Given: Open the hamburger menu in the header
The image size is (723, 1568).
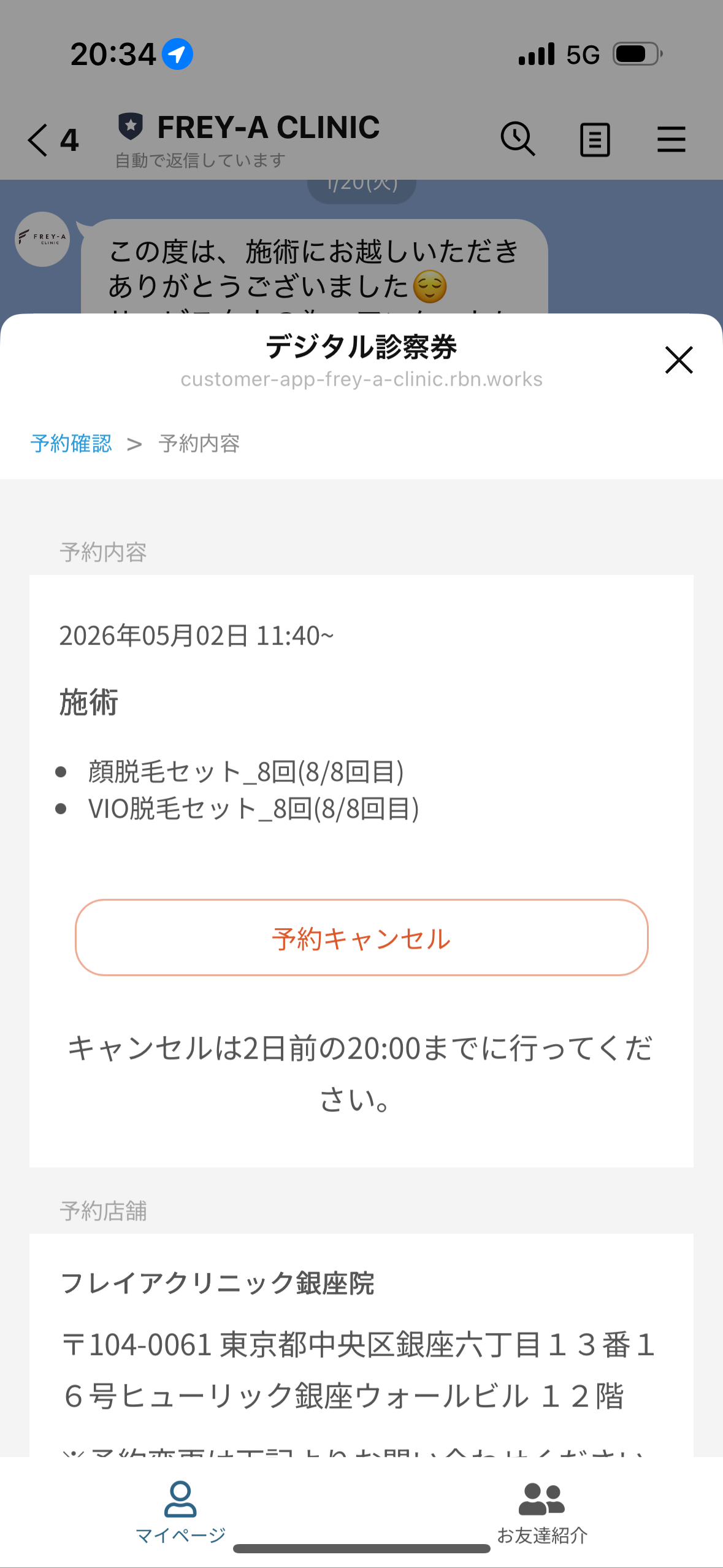Looking at the screenshot, I should [x=671, y=139].
